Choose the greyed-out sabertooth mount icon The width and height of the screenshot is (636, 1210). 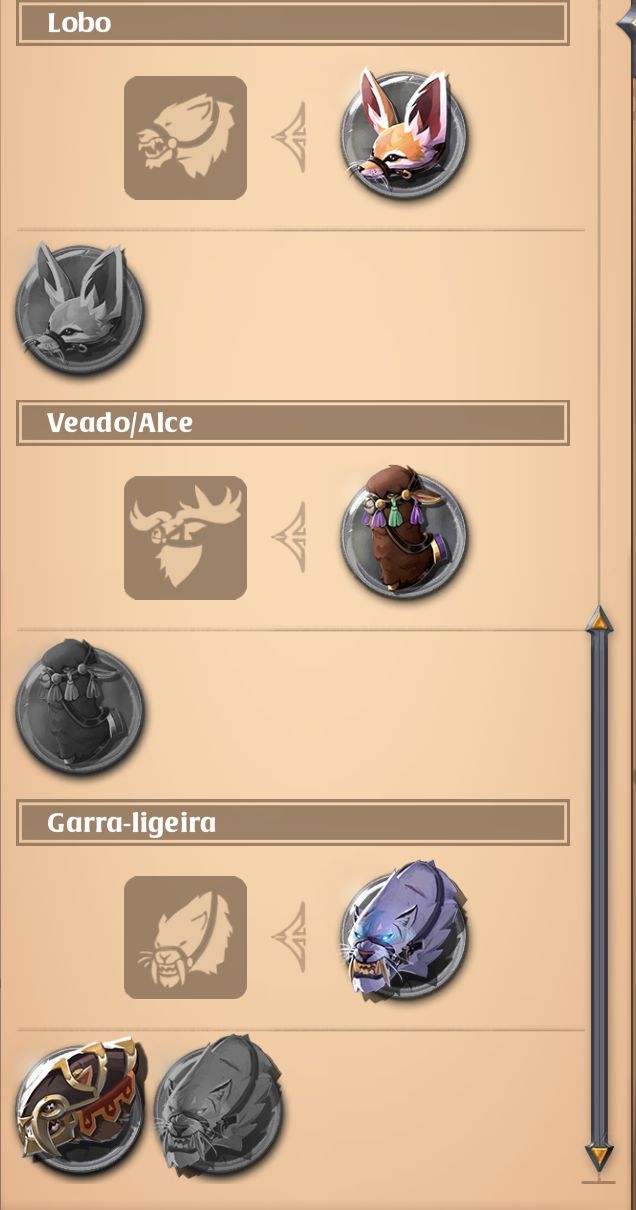click(219, 1107)
